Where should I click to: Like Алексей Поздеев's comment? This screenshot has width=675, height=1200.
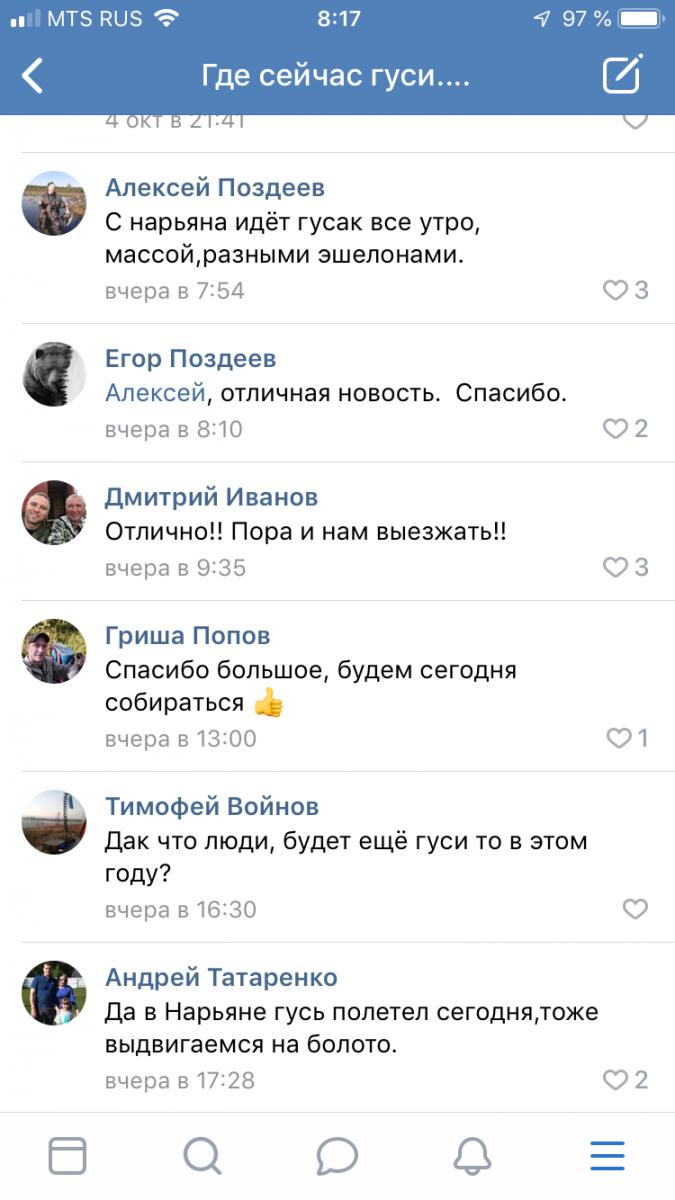615,291
